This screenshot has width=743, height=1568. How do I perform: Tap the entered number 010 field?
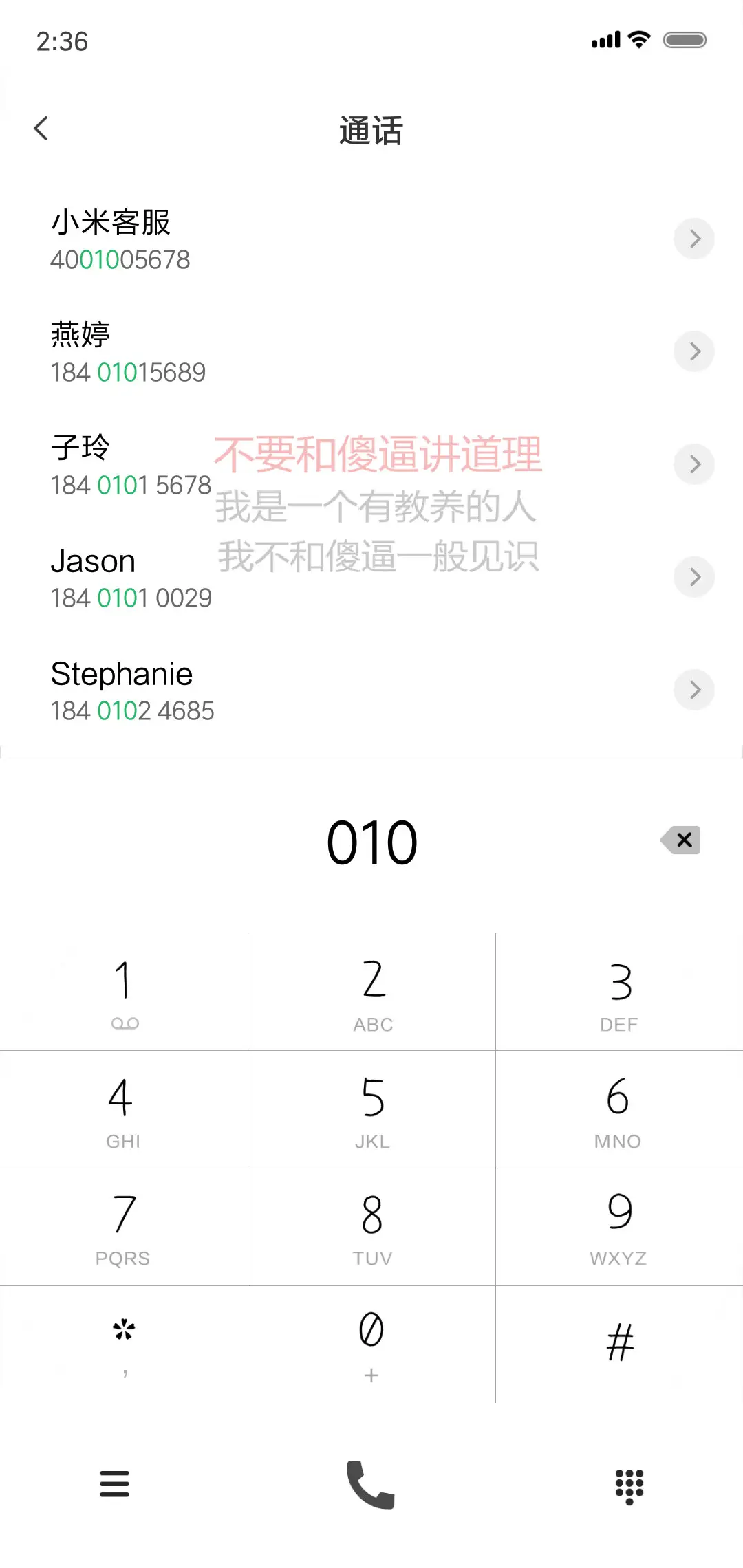tap(371, 840)
